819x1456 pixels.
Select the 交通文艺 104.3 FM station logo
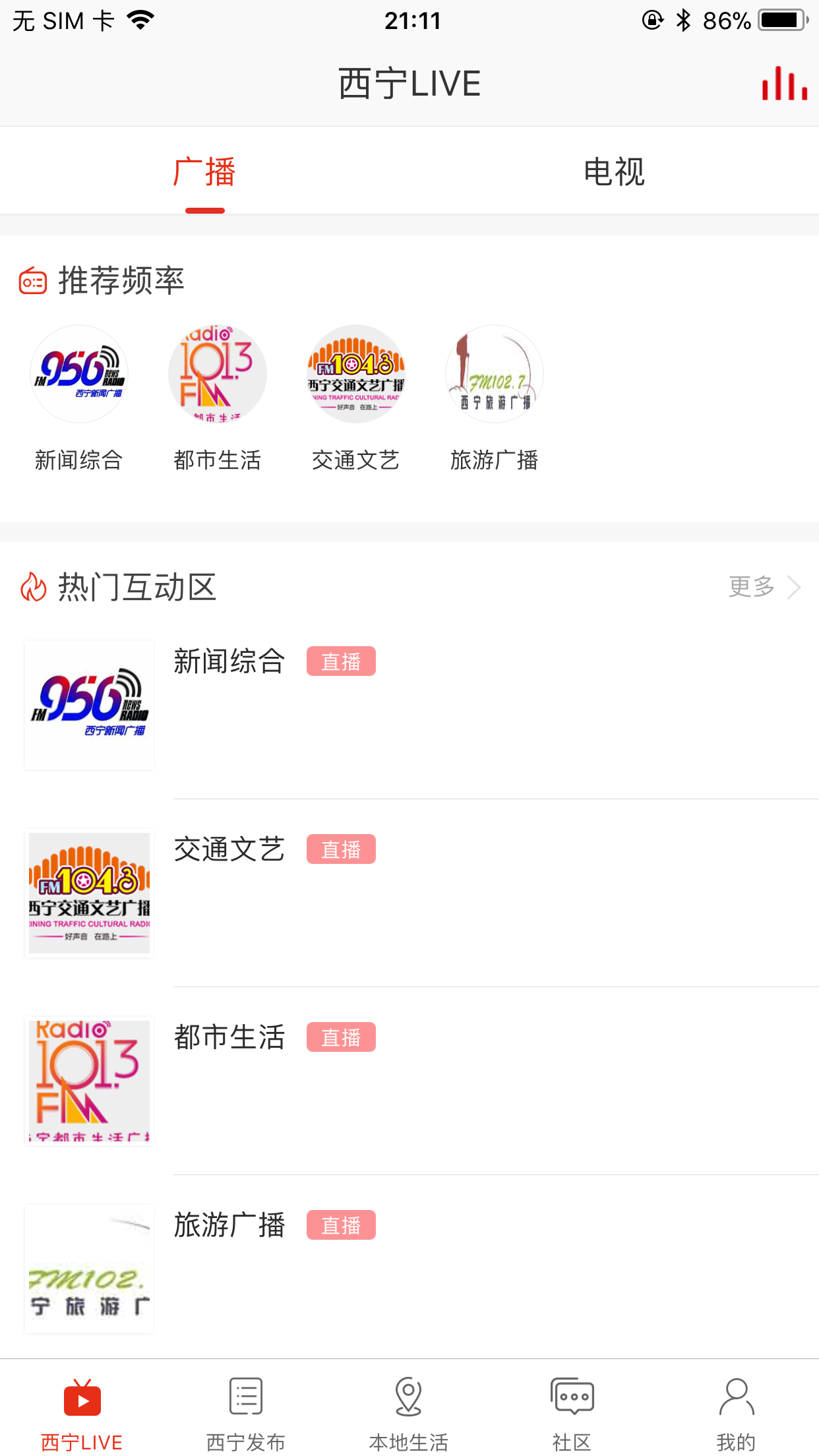[x=355, y=374]
